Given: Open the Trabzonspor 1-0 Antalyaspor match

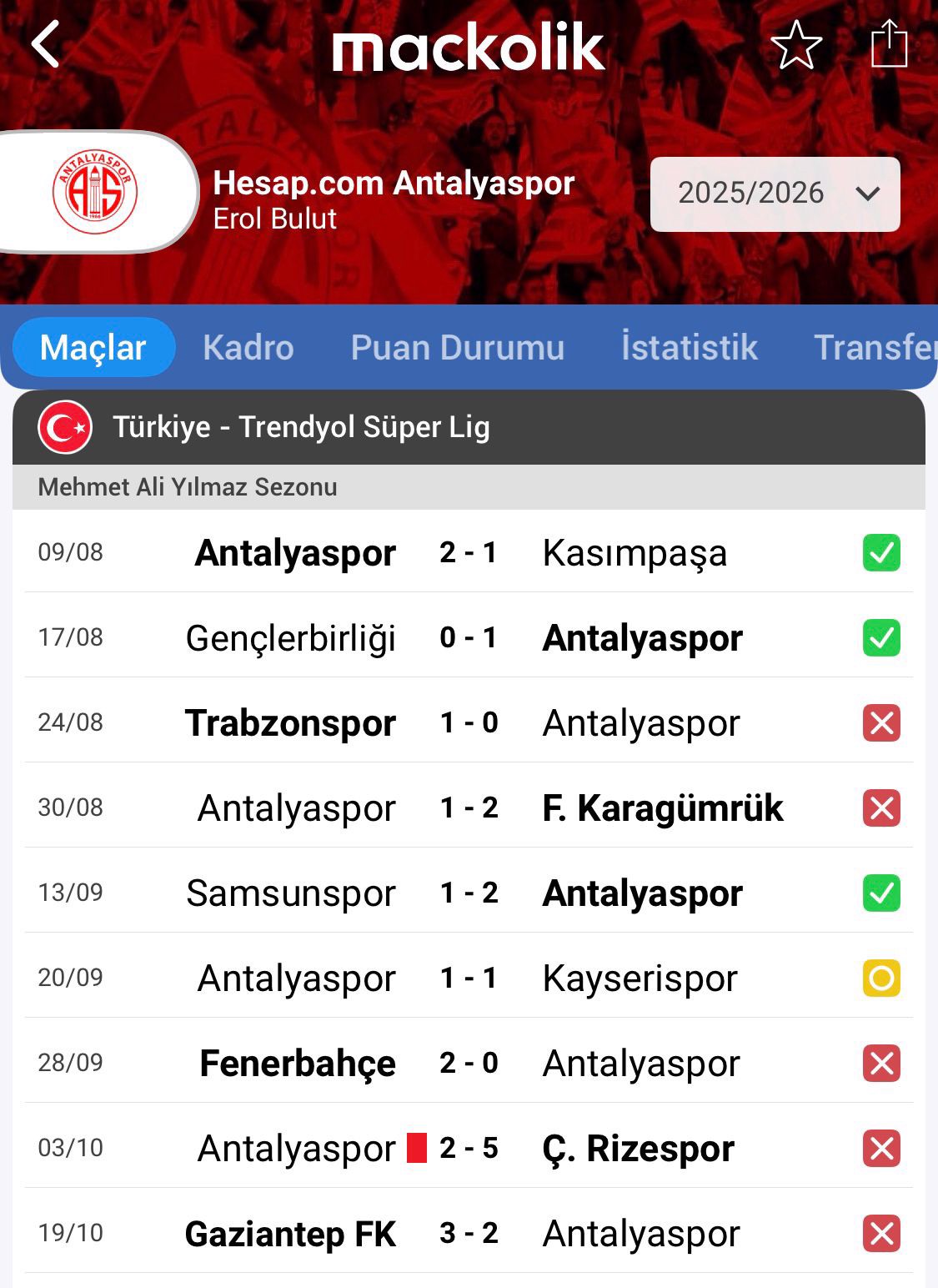Looking at the screenshot, I should pos(469,722).
